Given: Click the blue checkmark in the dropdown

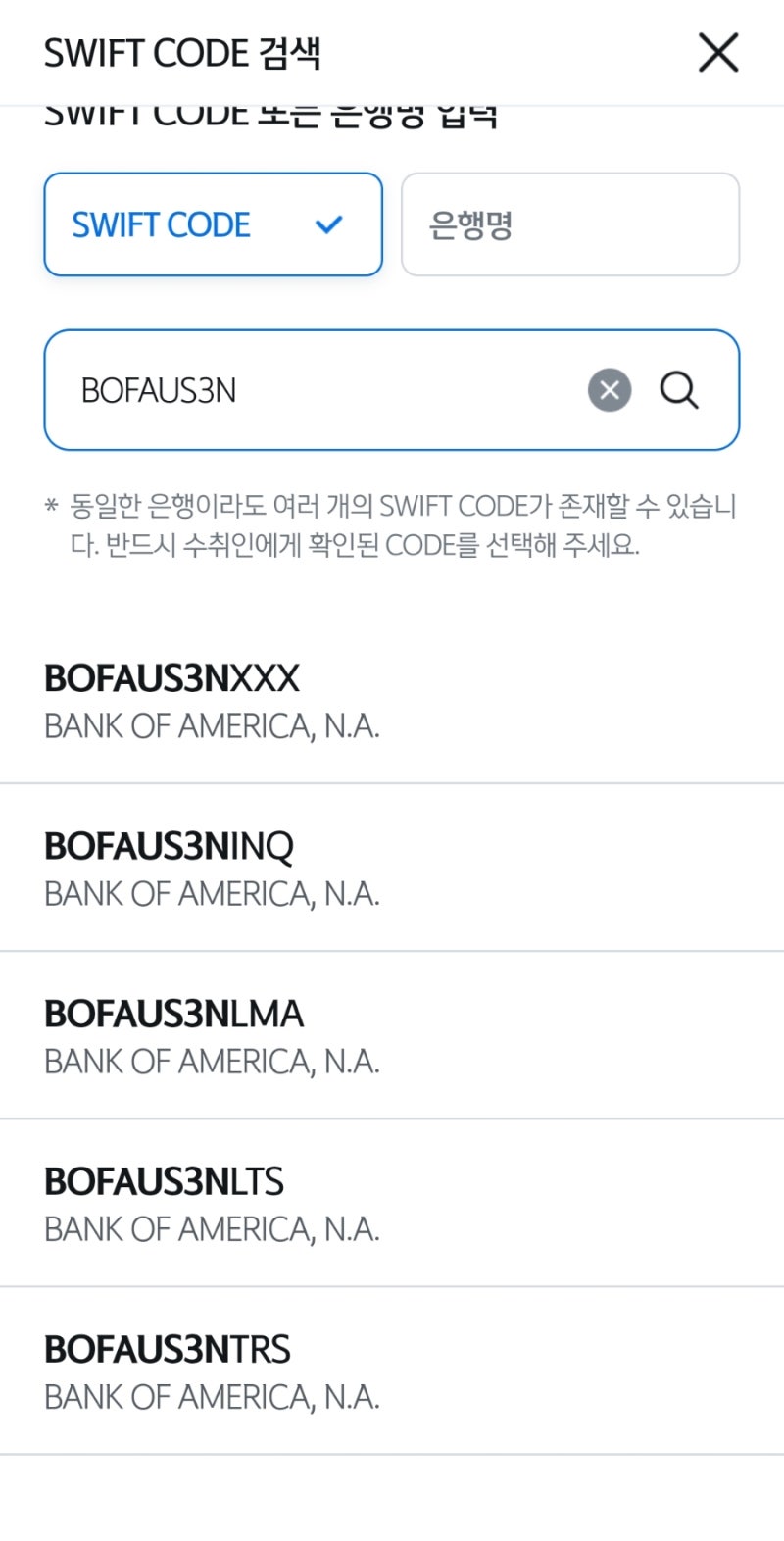Looking at the screenshot, I should pos(329,224).
